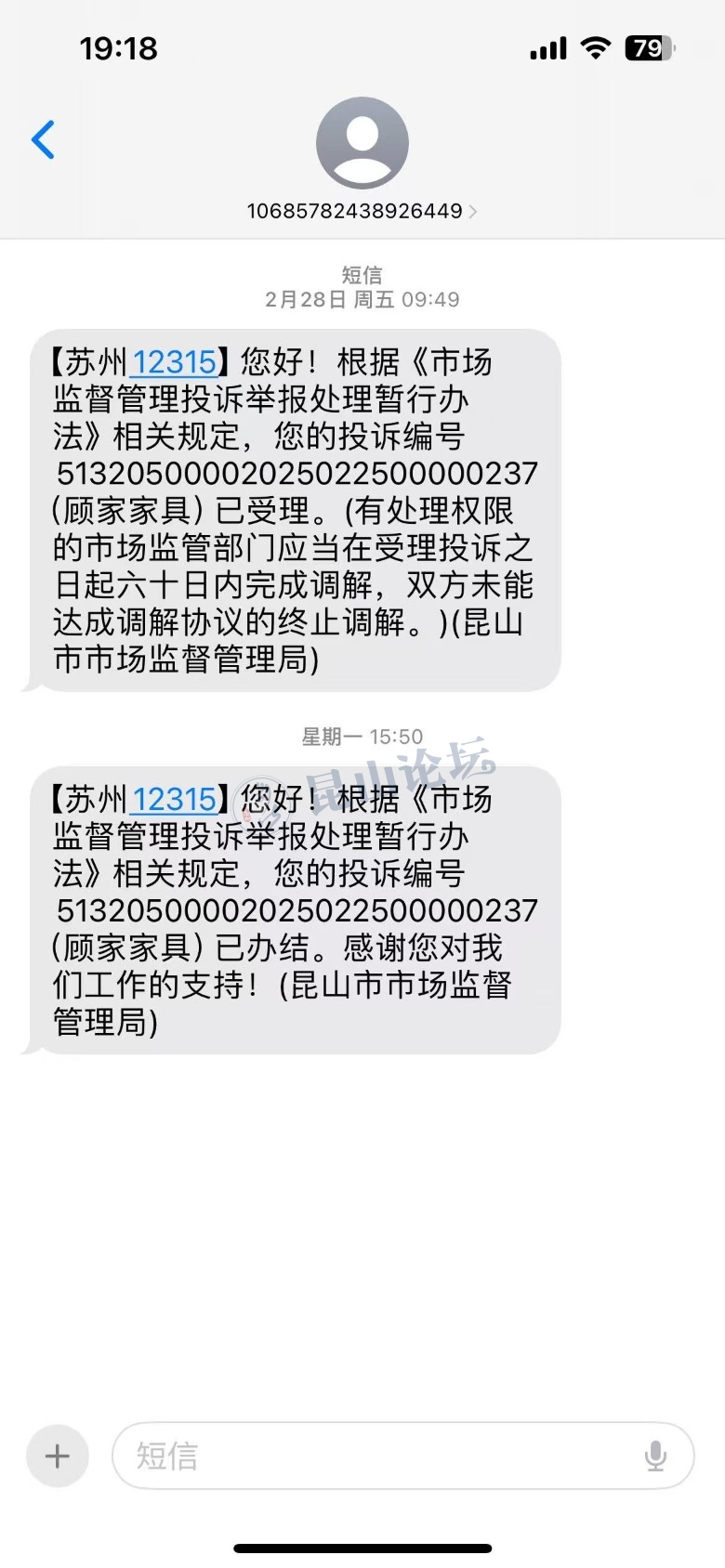Go back to the messages list
Image resolution: width=725 pixels, height=1568 pixels.
click(x=43, y=140)
